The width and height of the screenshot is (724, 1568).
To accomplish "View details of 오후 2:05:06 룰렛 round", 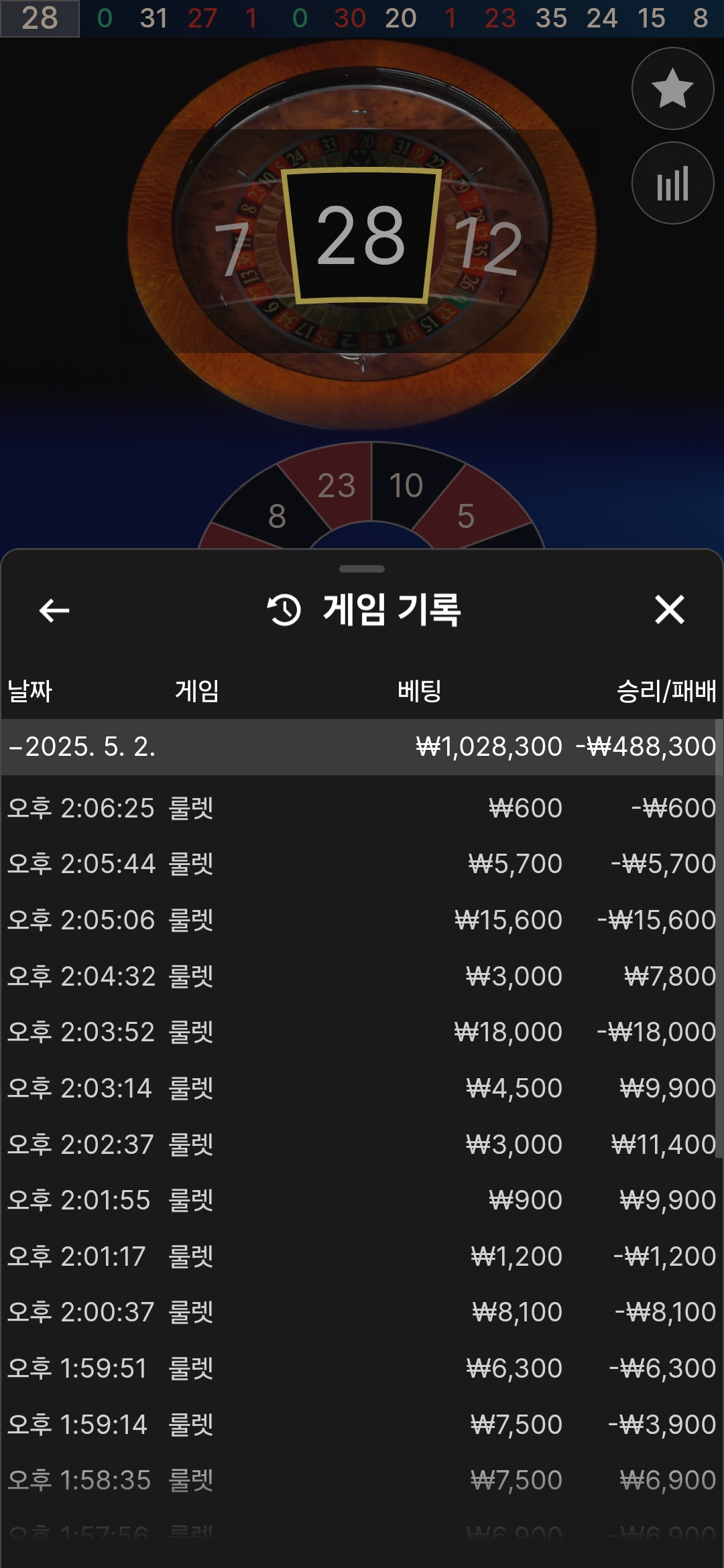I will pos(362,920).
